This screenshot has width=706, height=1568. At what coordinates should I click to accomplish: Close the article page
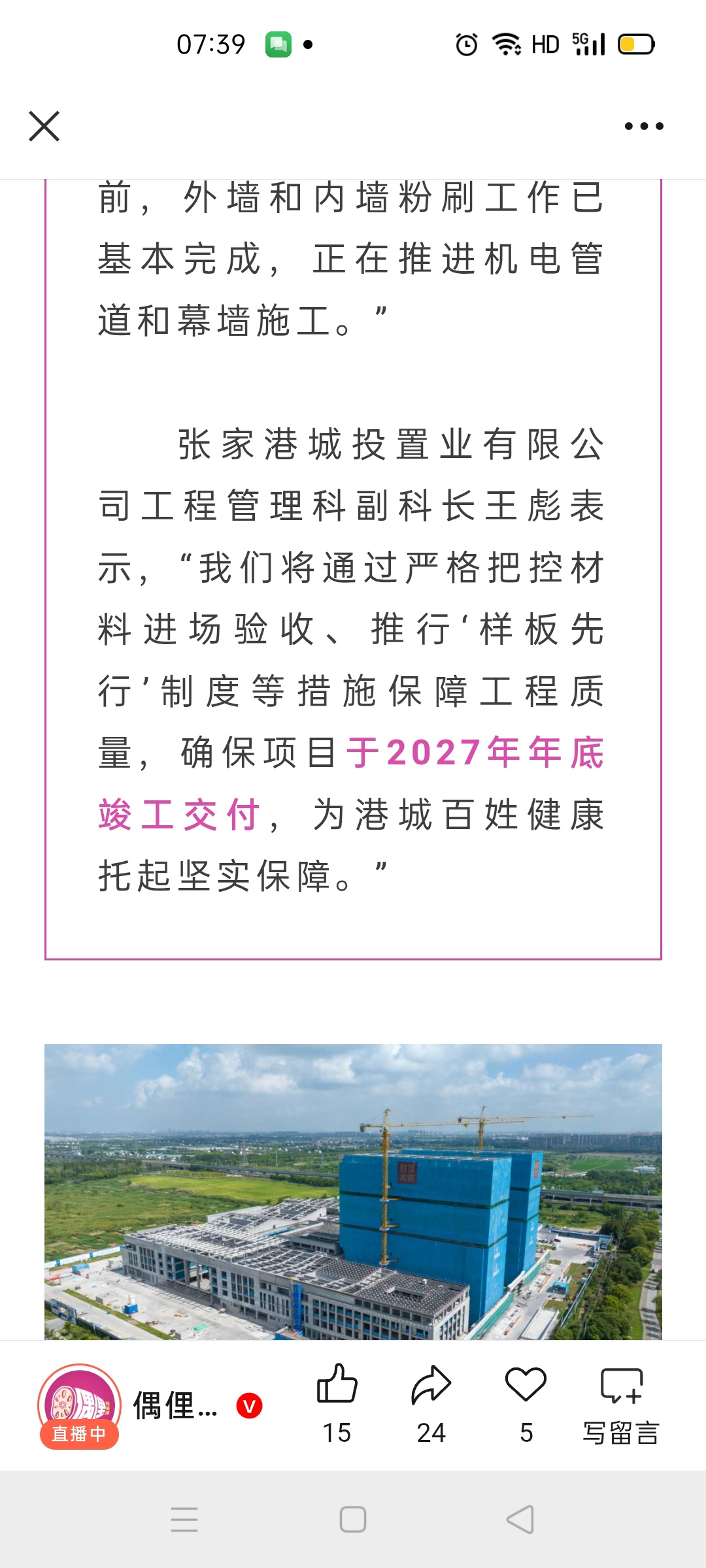(x=44, y=126)
